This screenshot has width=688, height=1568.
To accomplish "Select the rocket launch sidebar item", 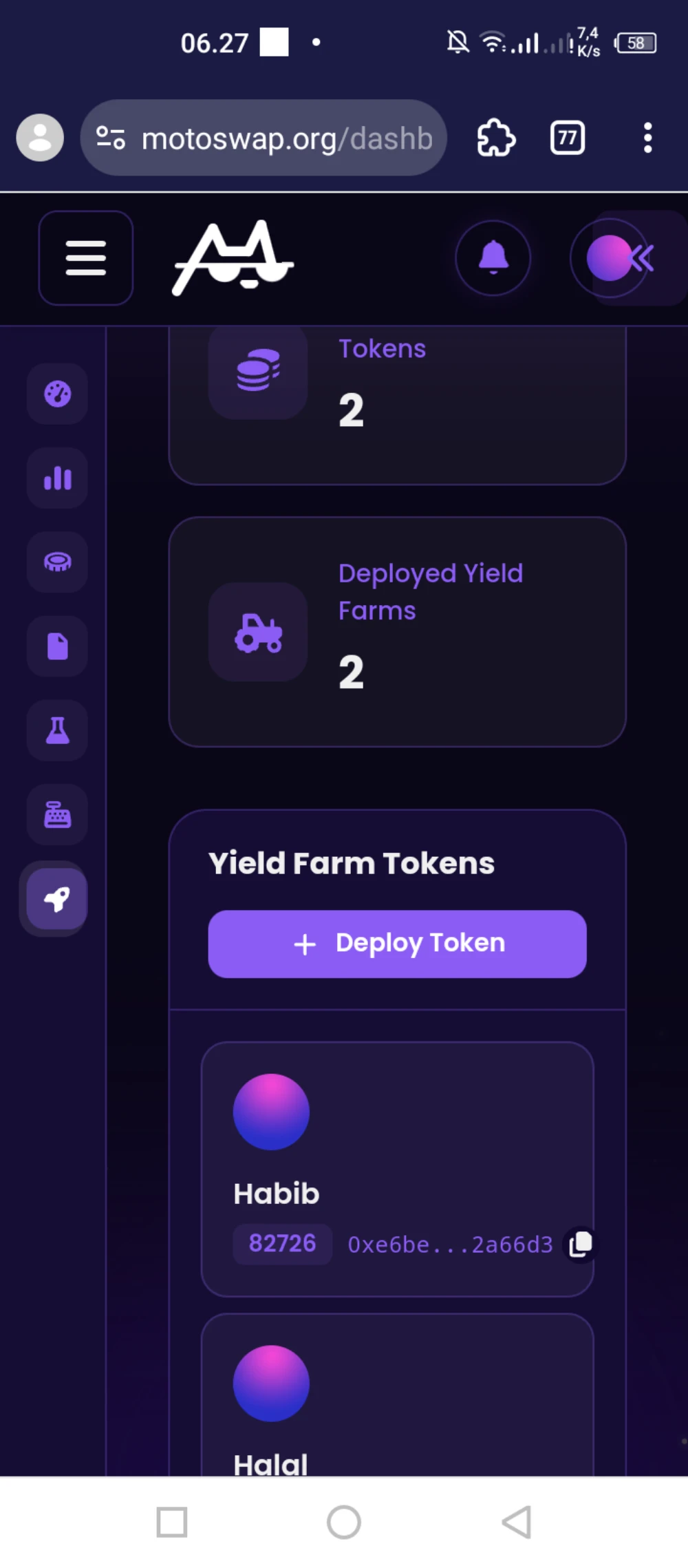I will [57, 898].
